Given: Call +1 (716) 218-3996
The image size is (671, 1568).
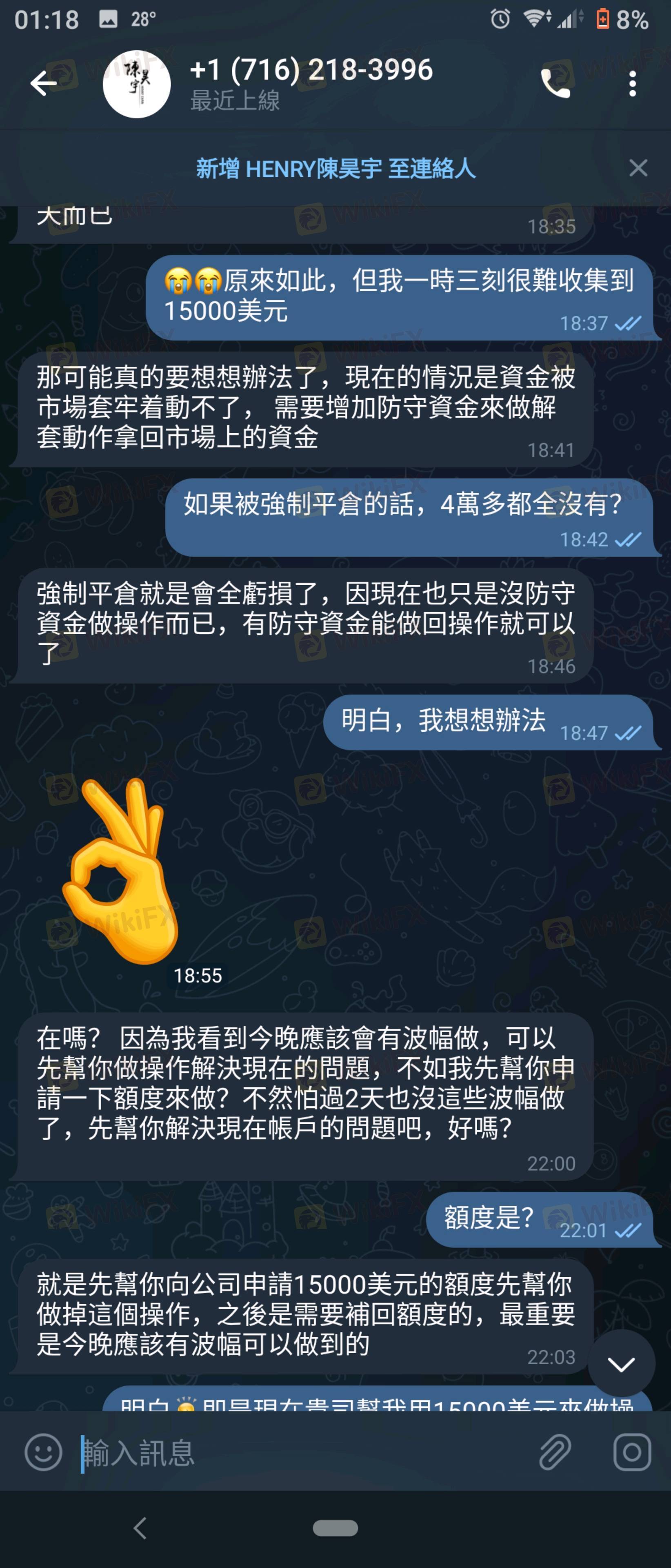Looking at the screenshot, I should point(555,83).
